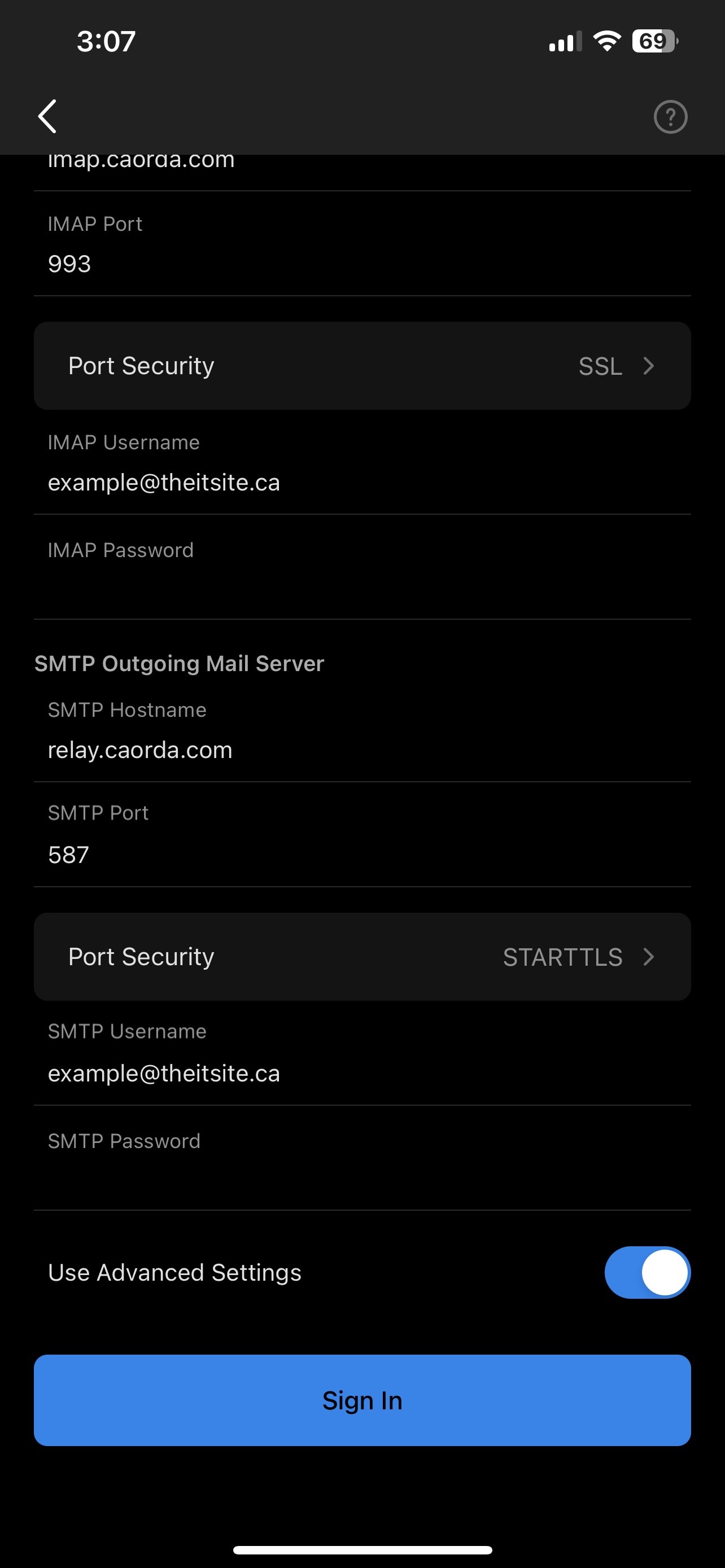
Task: Open the help question mark icon
Action: [x=670, y=116]
